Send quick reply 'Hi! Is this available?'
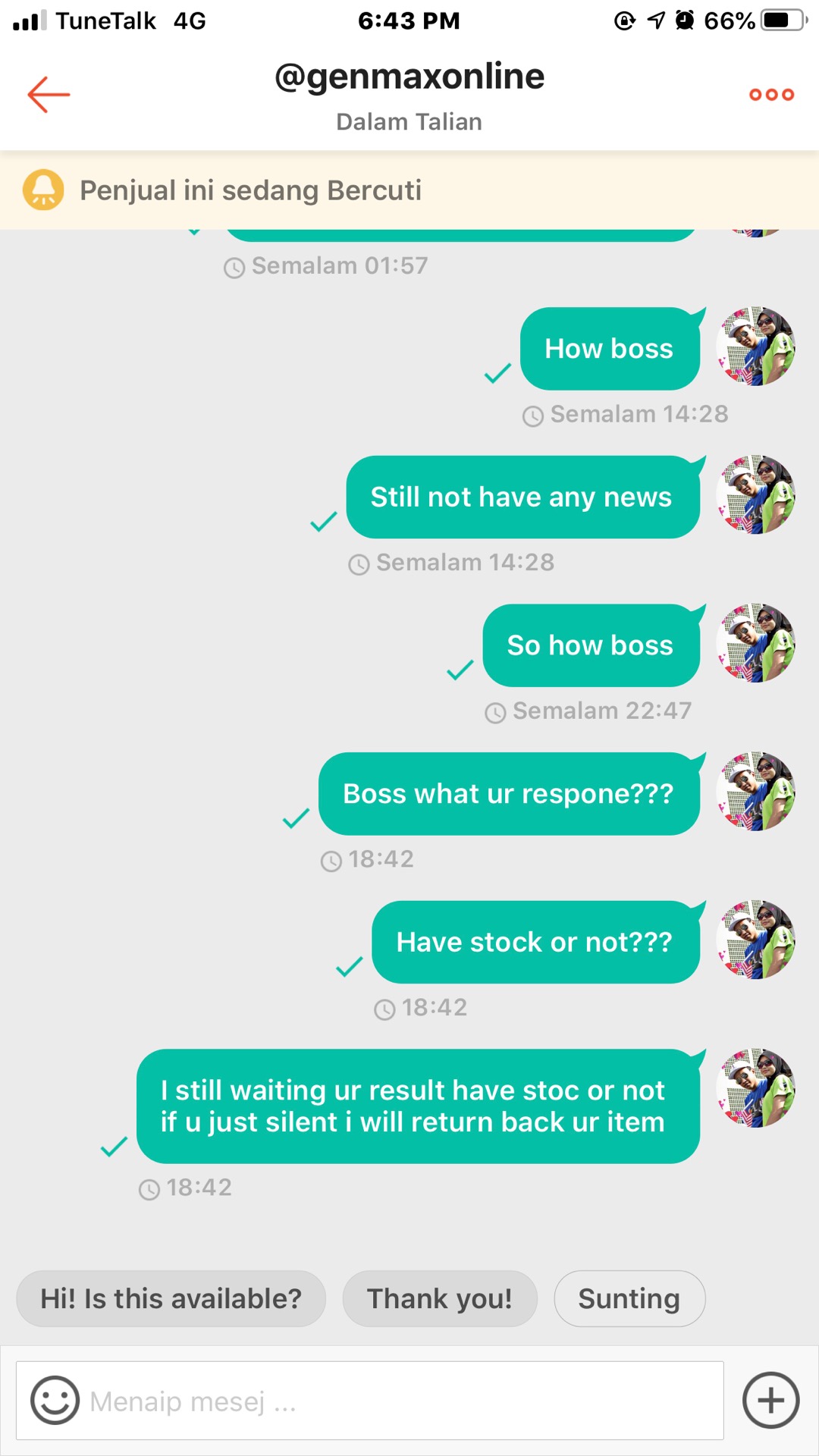819x1456 pixels. pyautogui.click(x=171, y=1299)
